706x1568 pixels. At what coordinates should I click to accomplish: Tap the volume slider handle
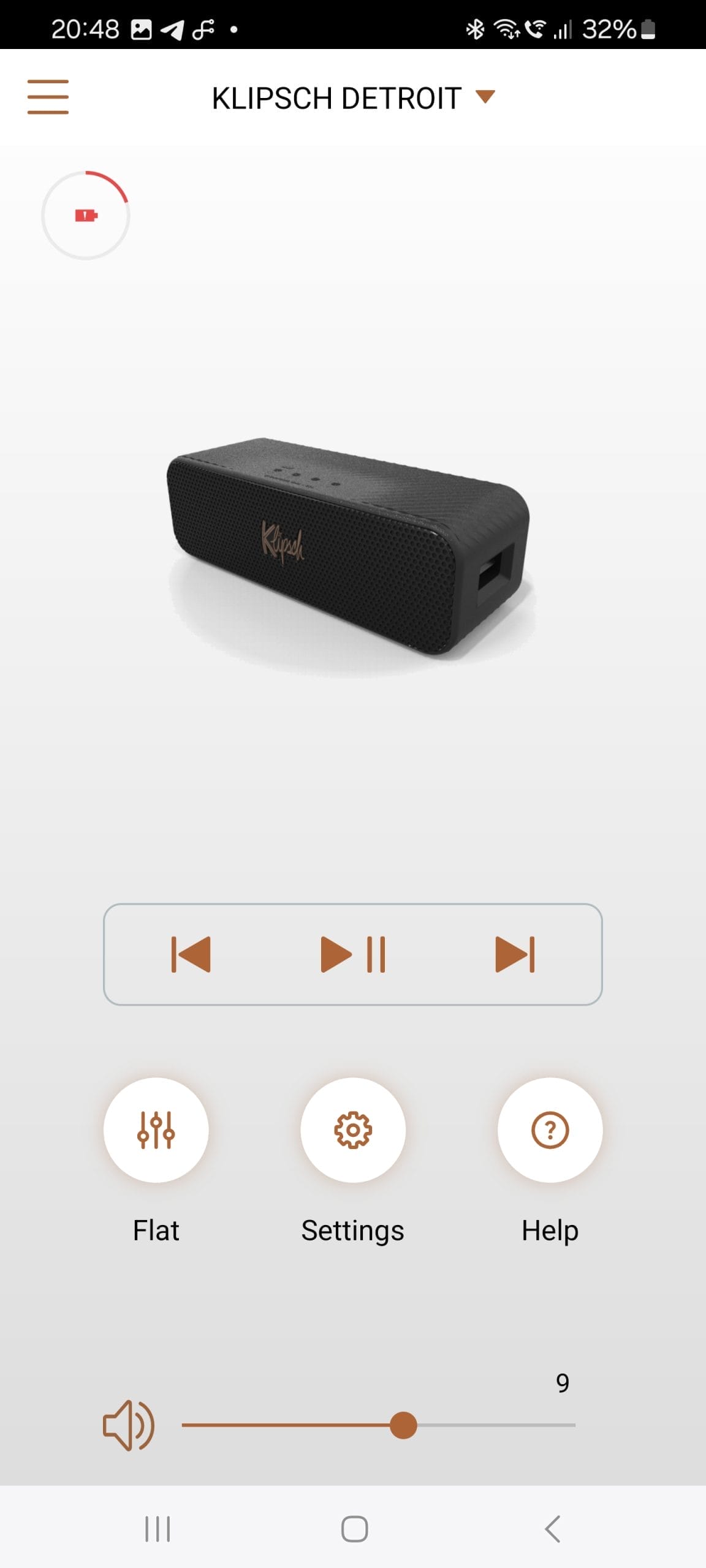403,1425
